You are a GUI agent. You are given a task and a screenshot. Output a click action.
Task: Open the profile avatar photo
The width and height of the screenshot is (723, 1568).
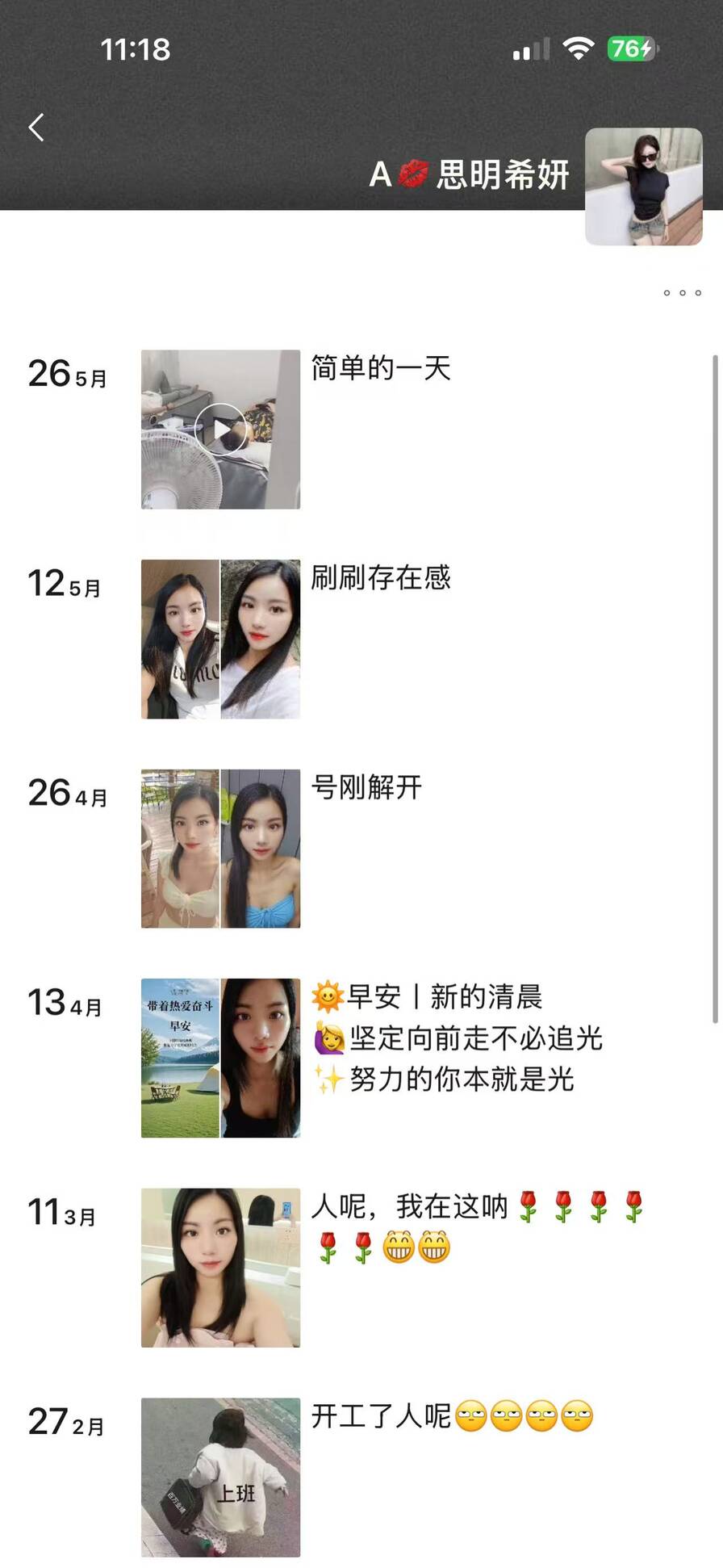tap(644, 187)
